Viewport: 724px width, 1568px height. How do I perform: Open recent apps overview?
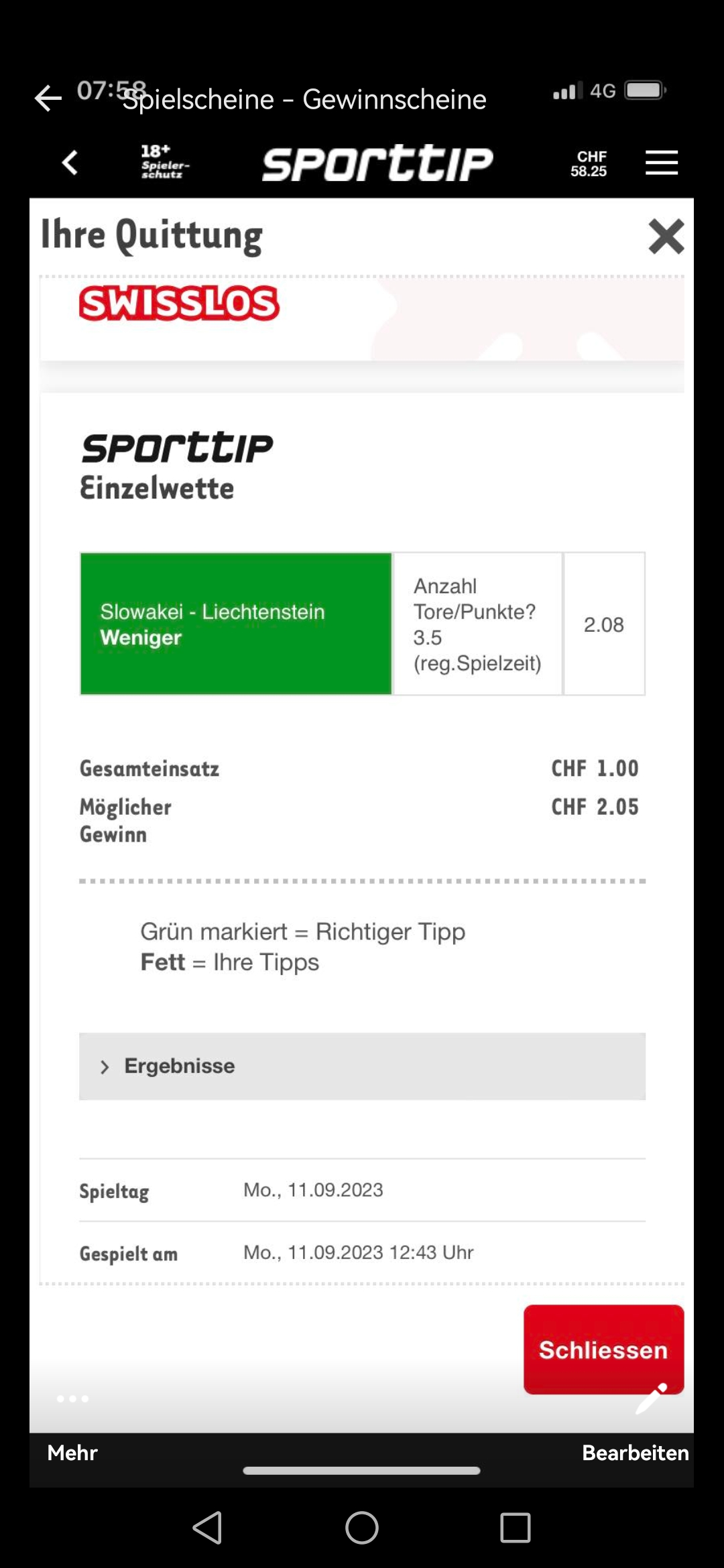515,1528
